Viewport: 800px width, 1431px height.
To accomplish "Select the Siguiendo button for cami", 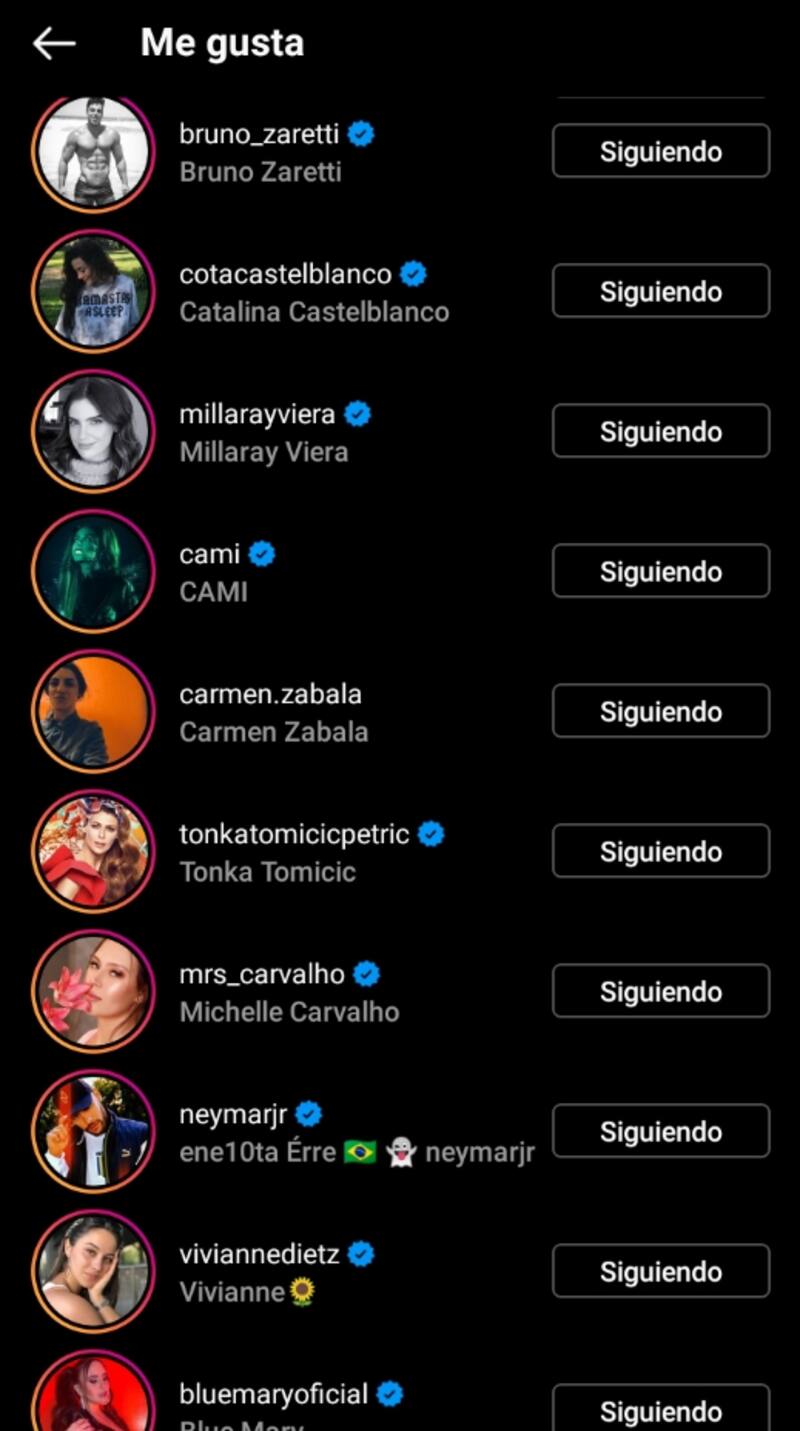I will point(660,571).
